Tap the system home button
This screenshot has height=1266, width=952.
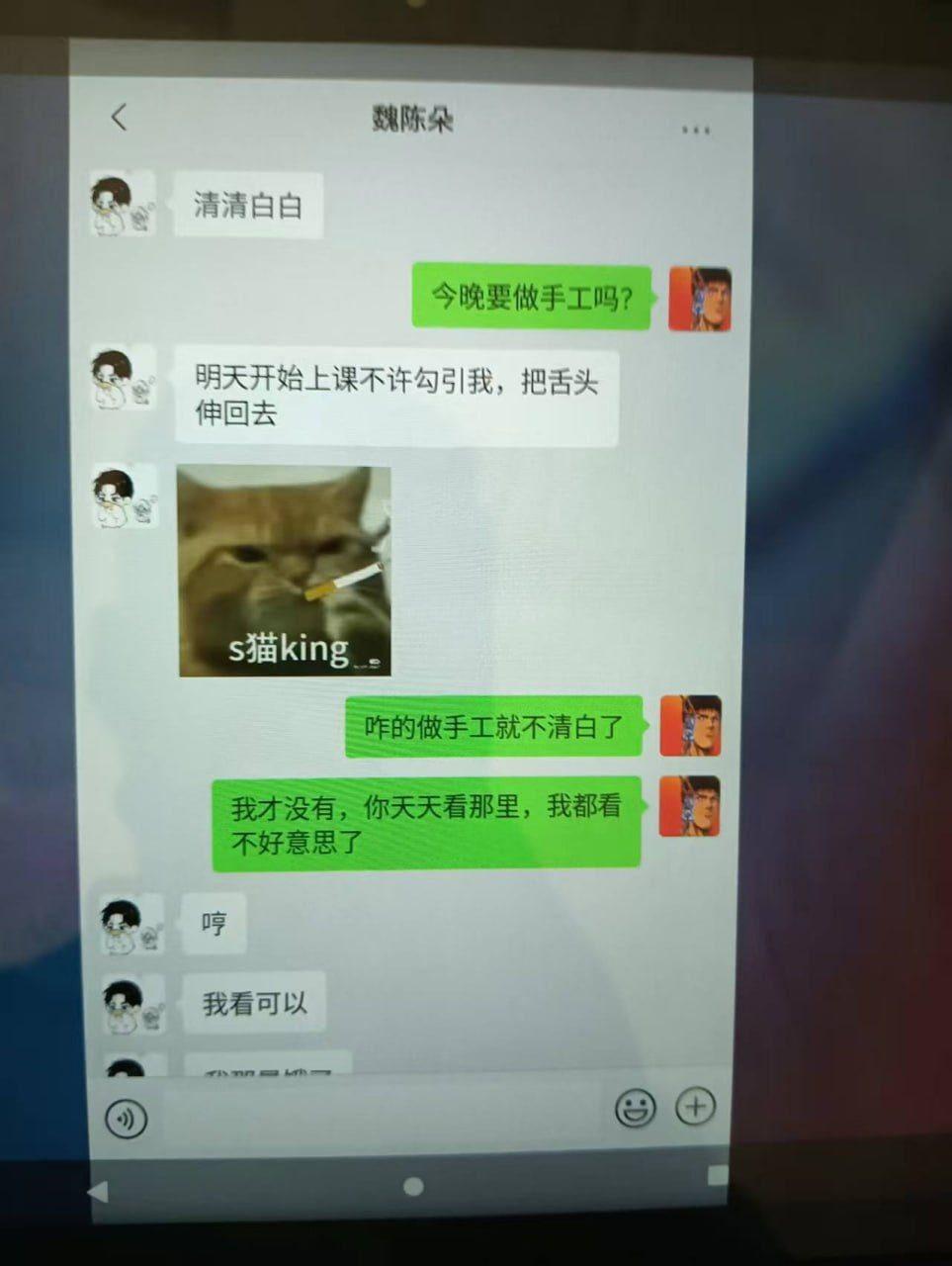pos(413,1186)
